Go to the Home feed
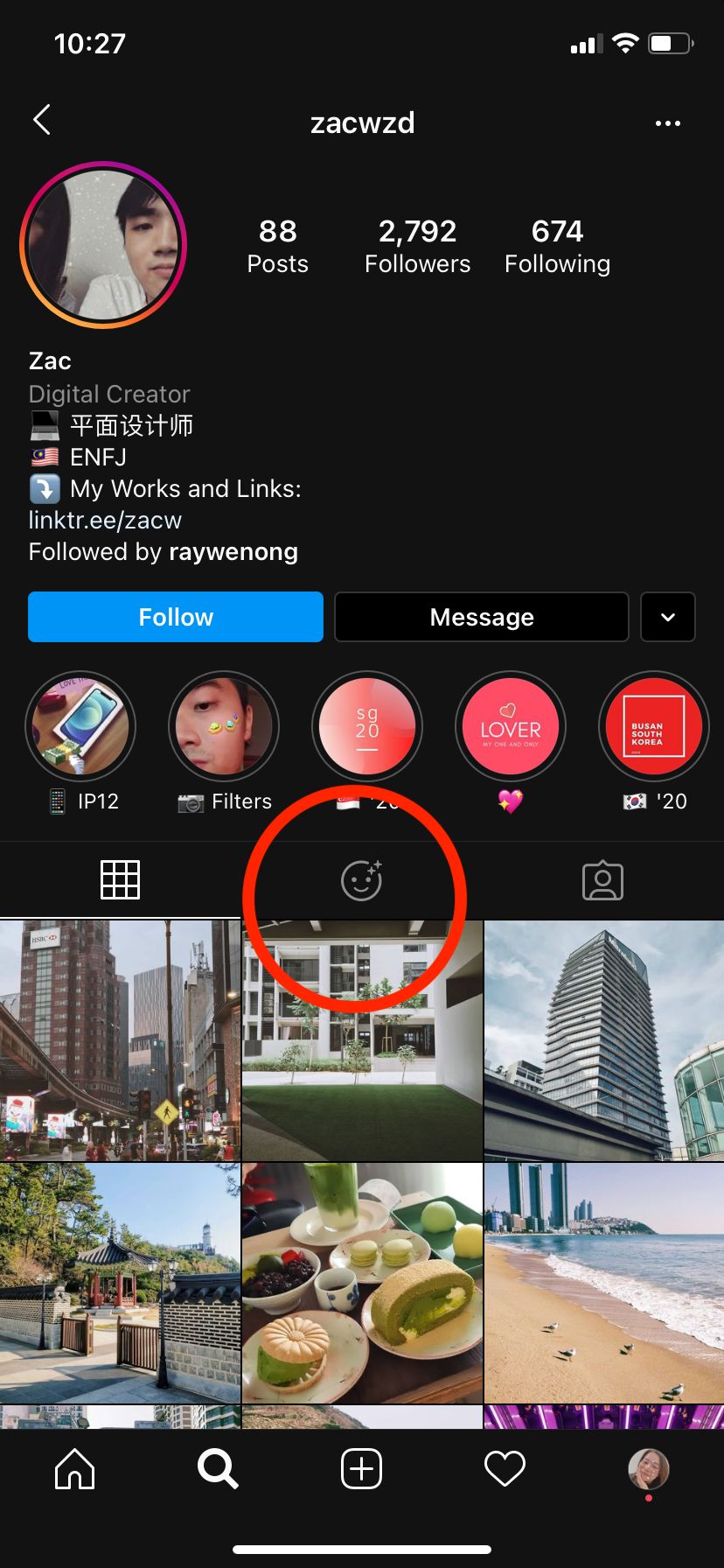The image size is (724, 1568). pos(74,1469)
